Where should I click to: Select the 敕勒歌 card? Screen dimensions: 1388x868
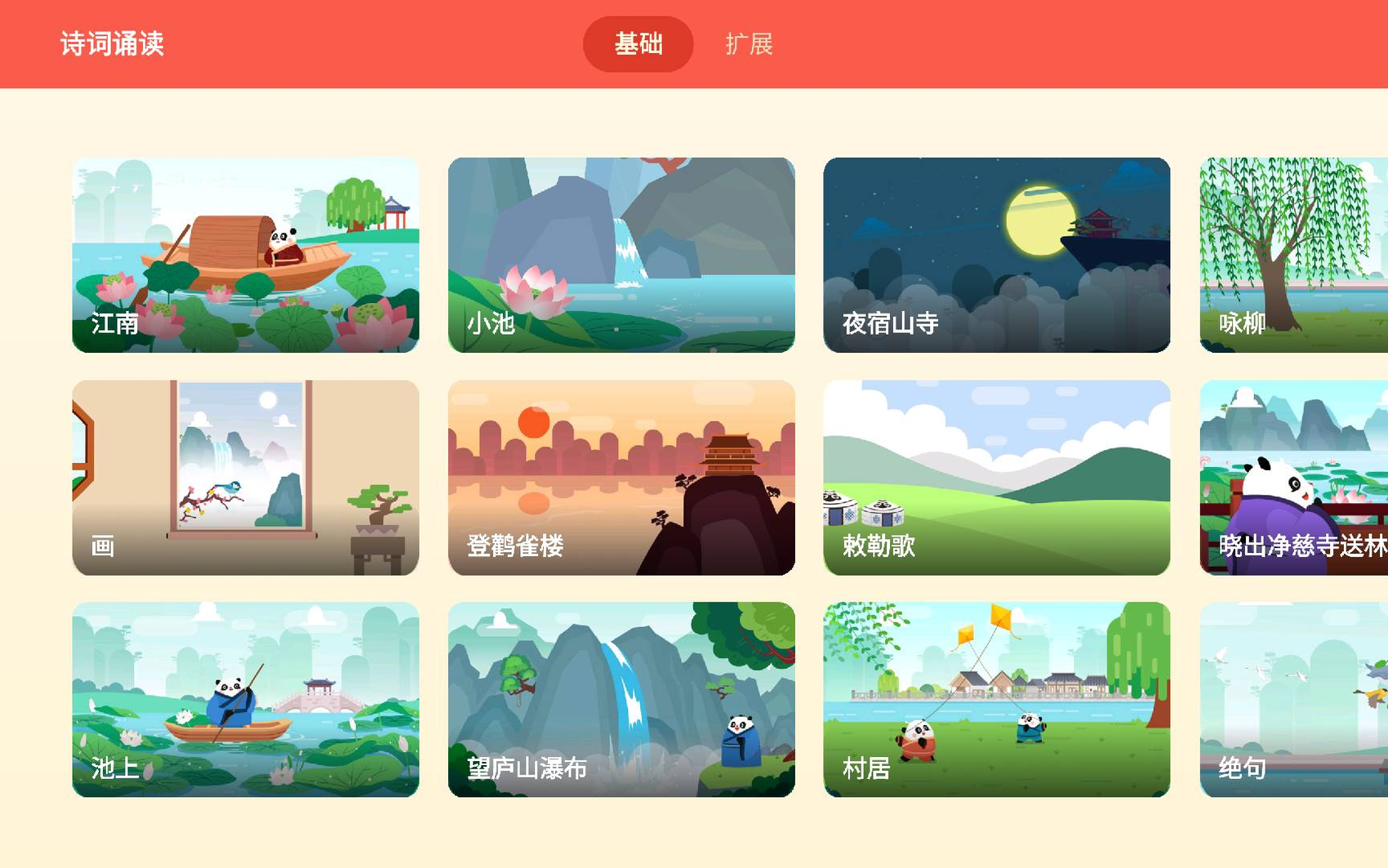click(996, 478)
